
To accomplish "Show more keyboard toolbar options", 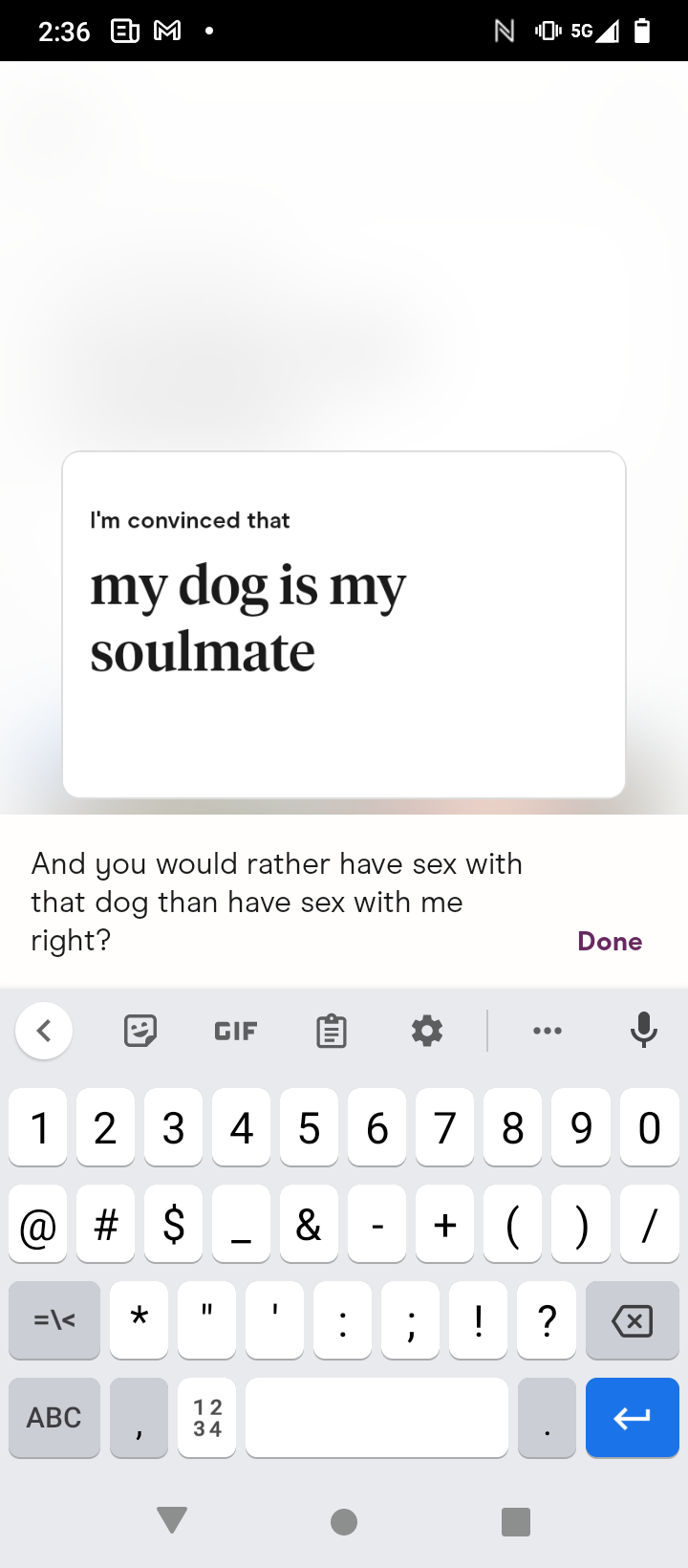I will [548, 1031].
